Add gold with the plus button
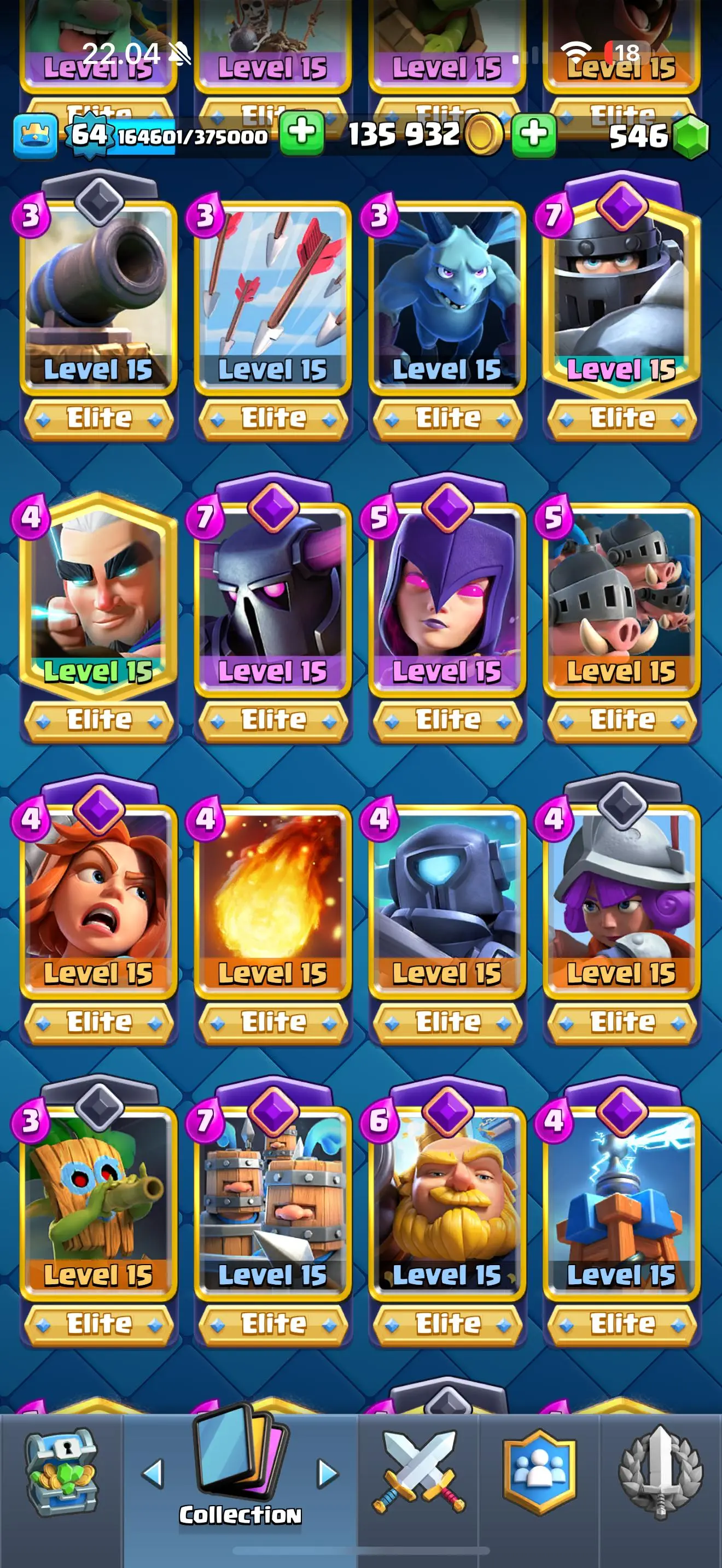This screenshot has height=1568, width=722. pyautogui.click(x=533, y=133)
